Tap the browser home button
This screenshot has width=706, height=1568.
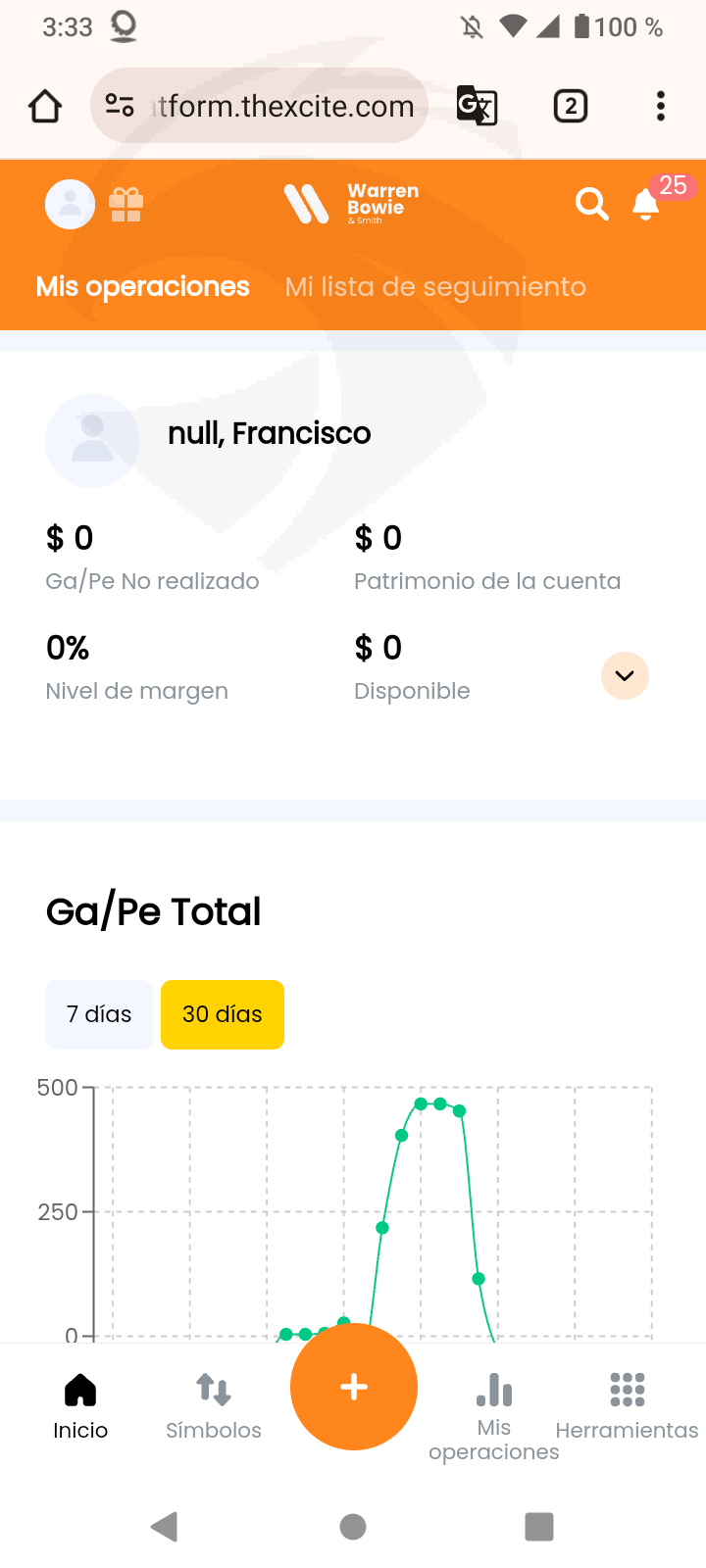tap(45, 106)
